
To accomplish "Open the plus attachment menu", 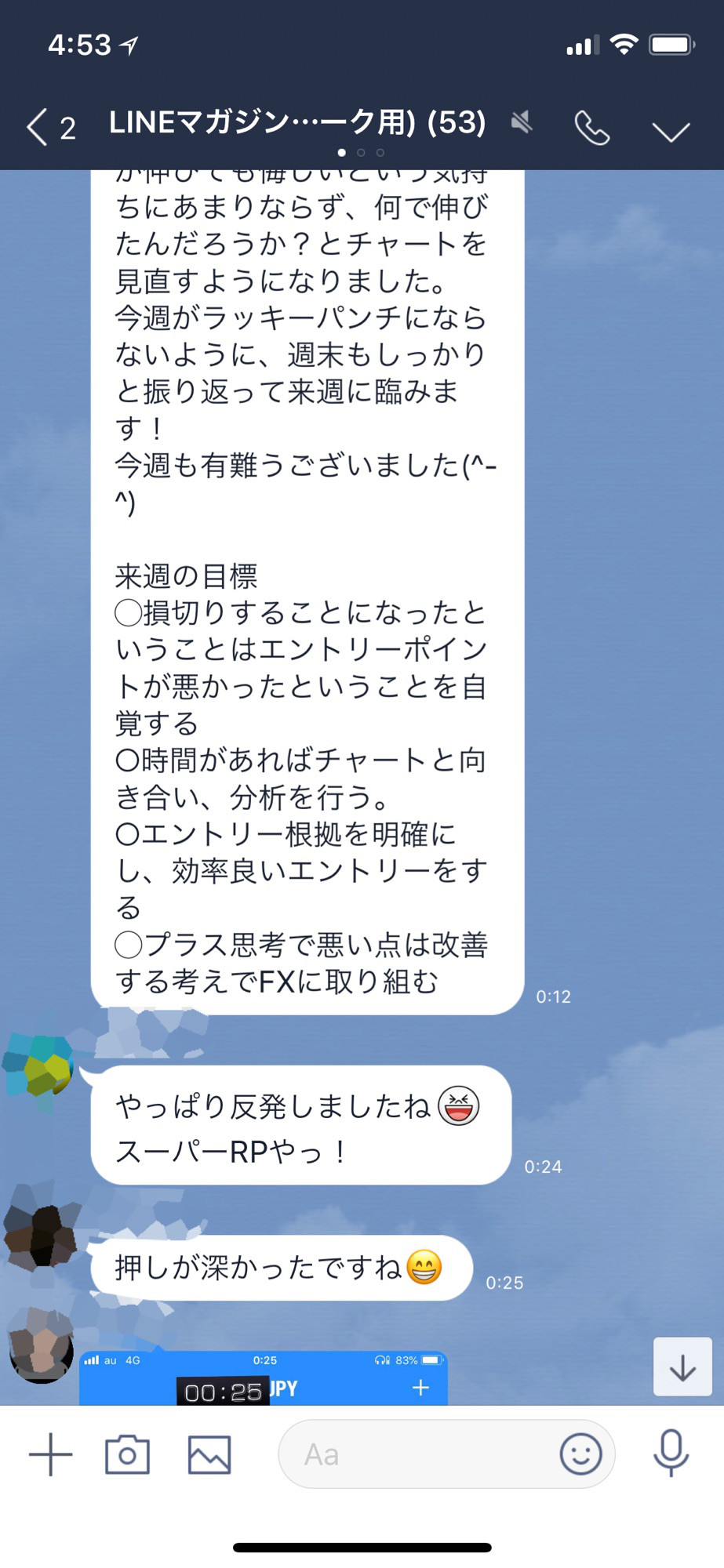I will pyautogui.click(x=50, y=1454).
